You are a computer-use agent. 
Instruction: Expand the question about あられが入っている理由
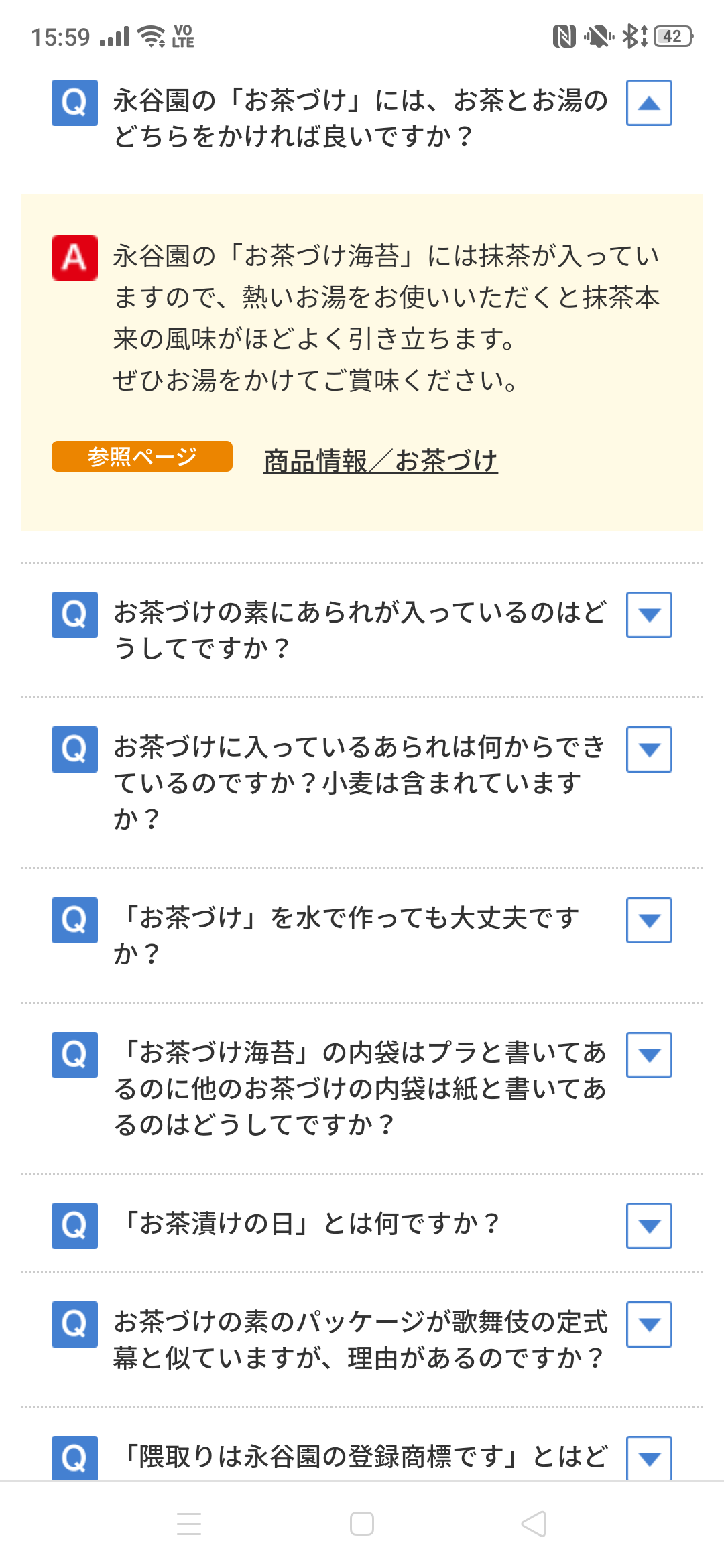click(648, 614)
